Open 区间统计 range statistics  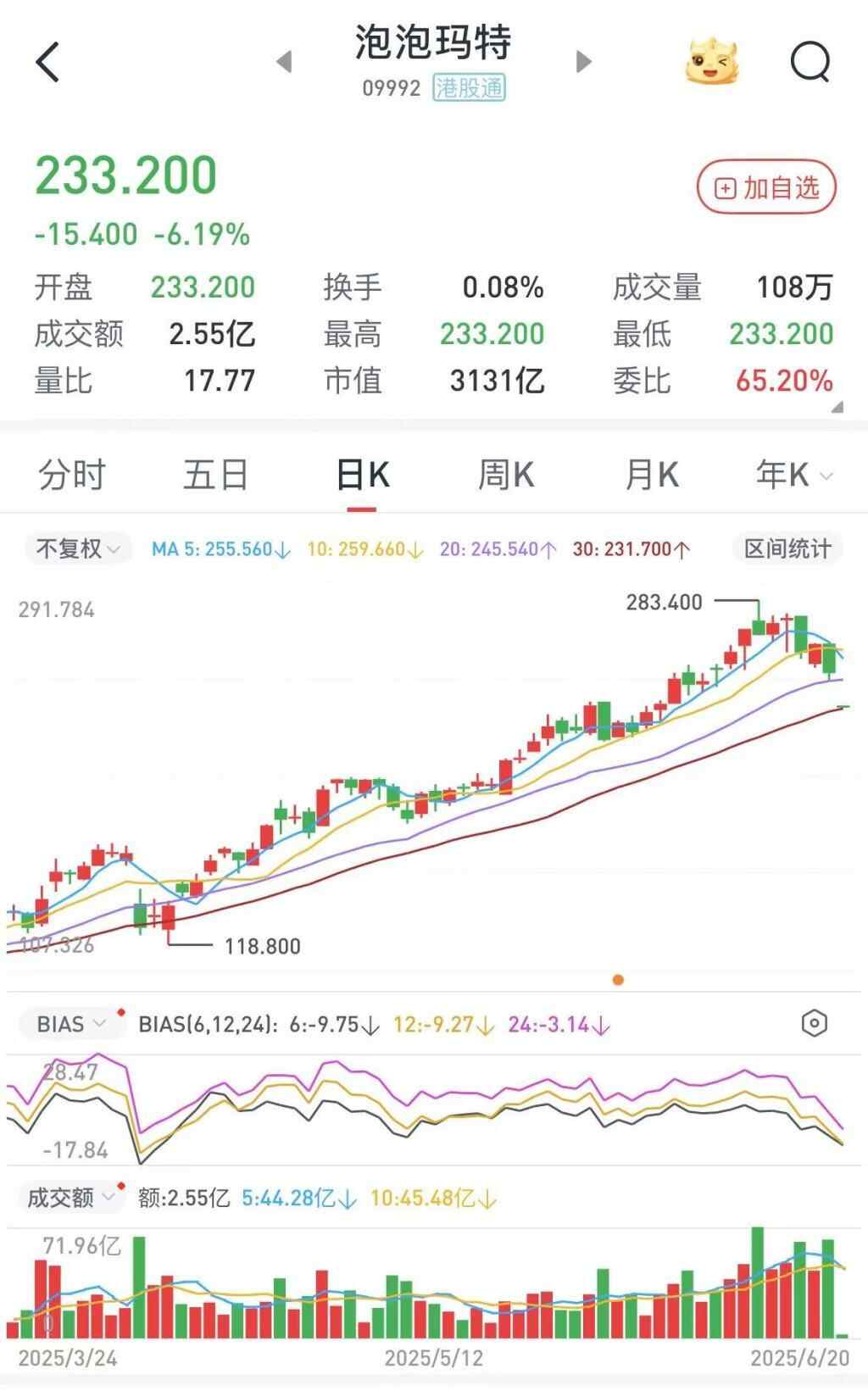(787, 549)
